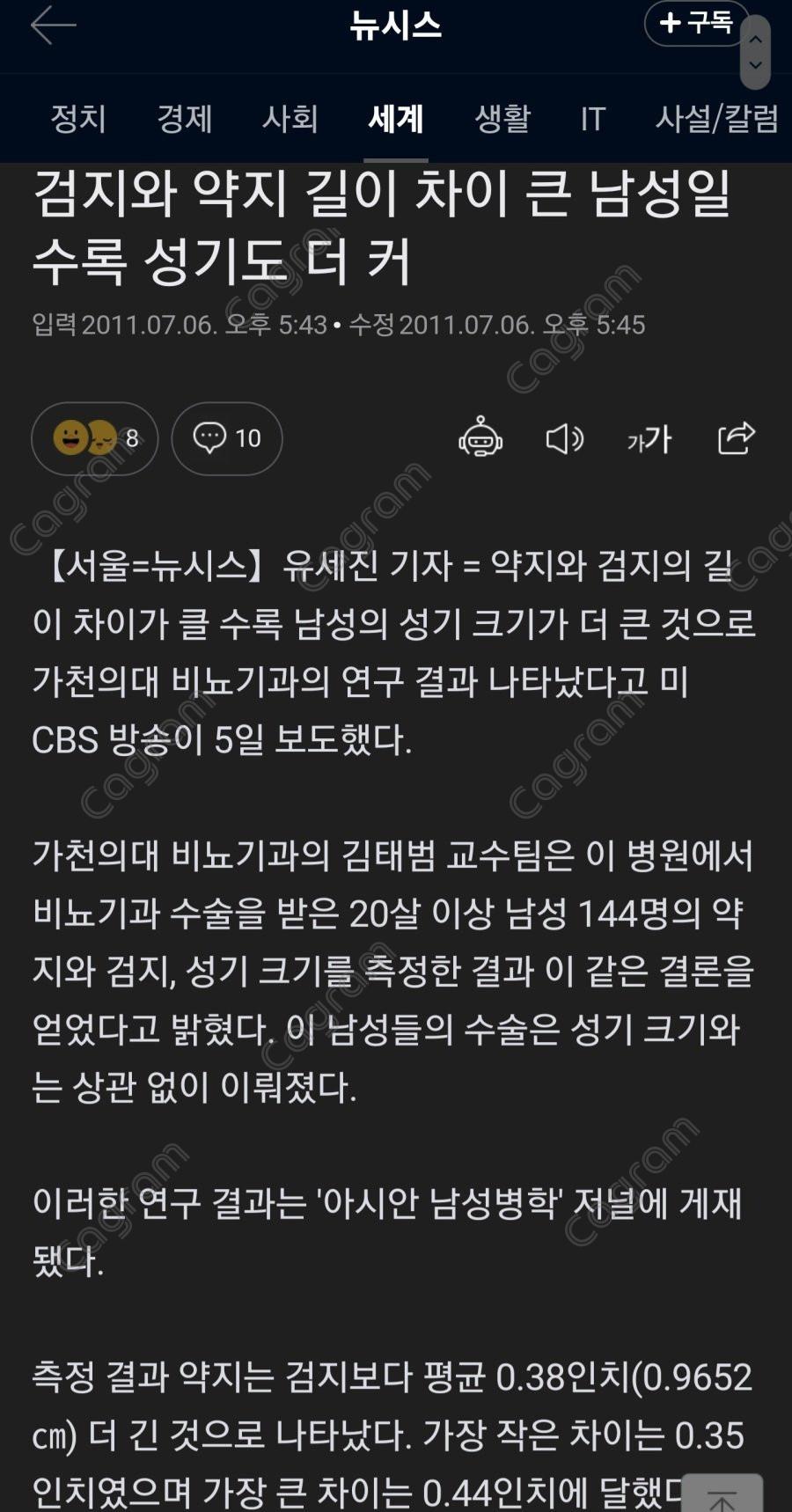The width and height of the screenshot is (792, 1512).
Task: Go to the 사설/칼럼 tab
Action: coord(716,119)
